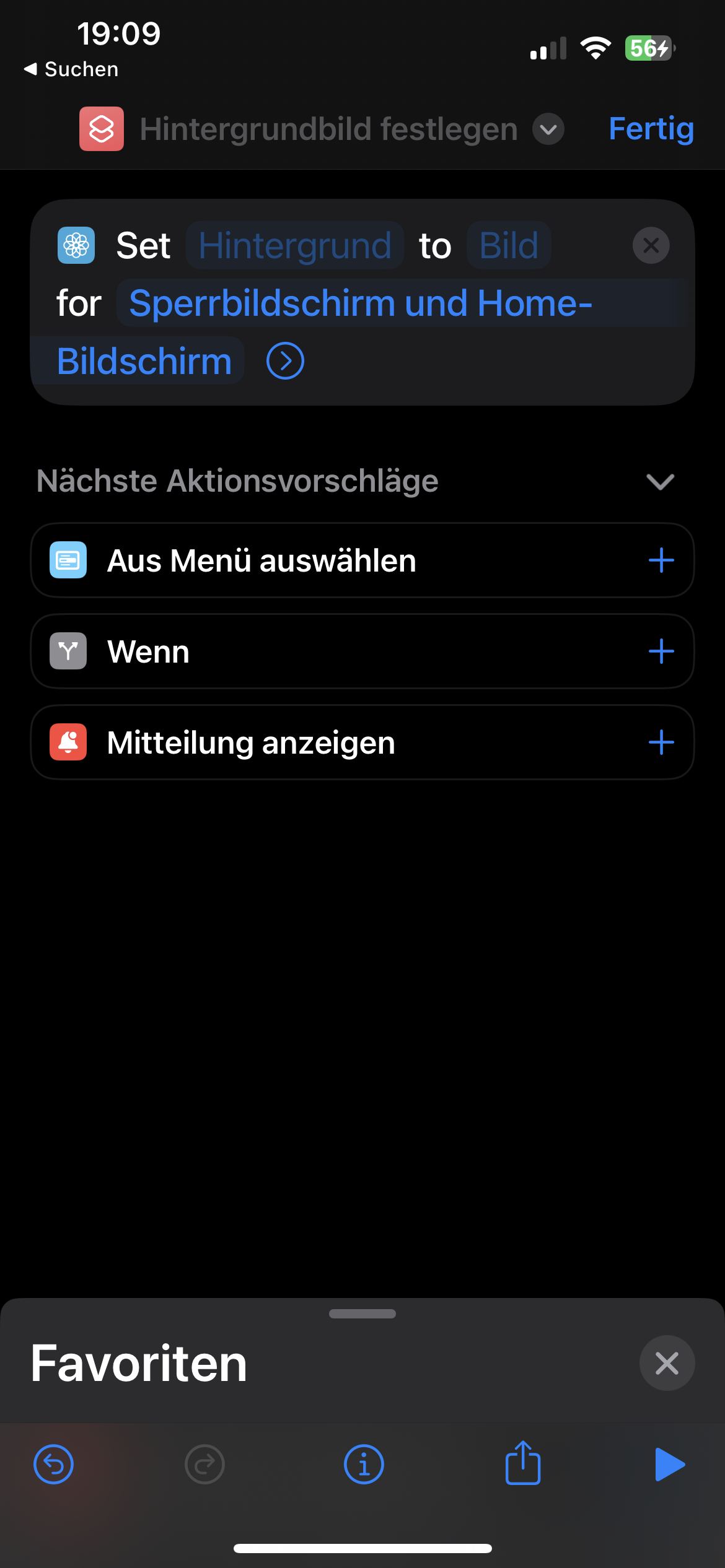Collapse Nächste Aktionsvorschläge section

660,481
